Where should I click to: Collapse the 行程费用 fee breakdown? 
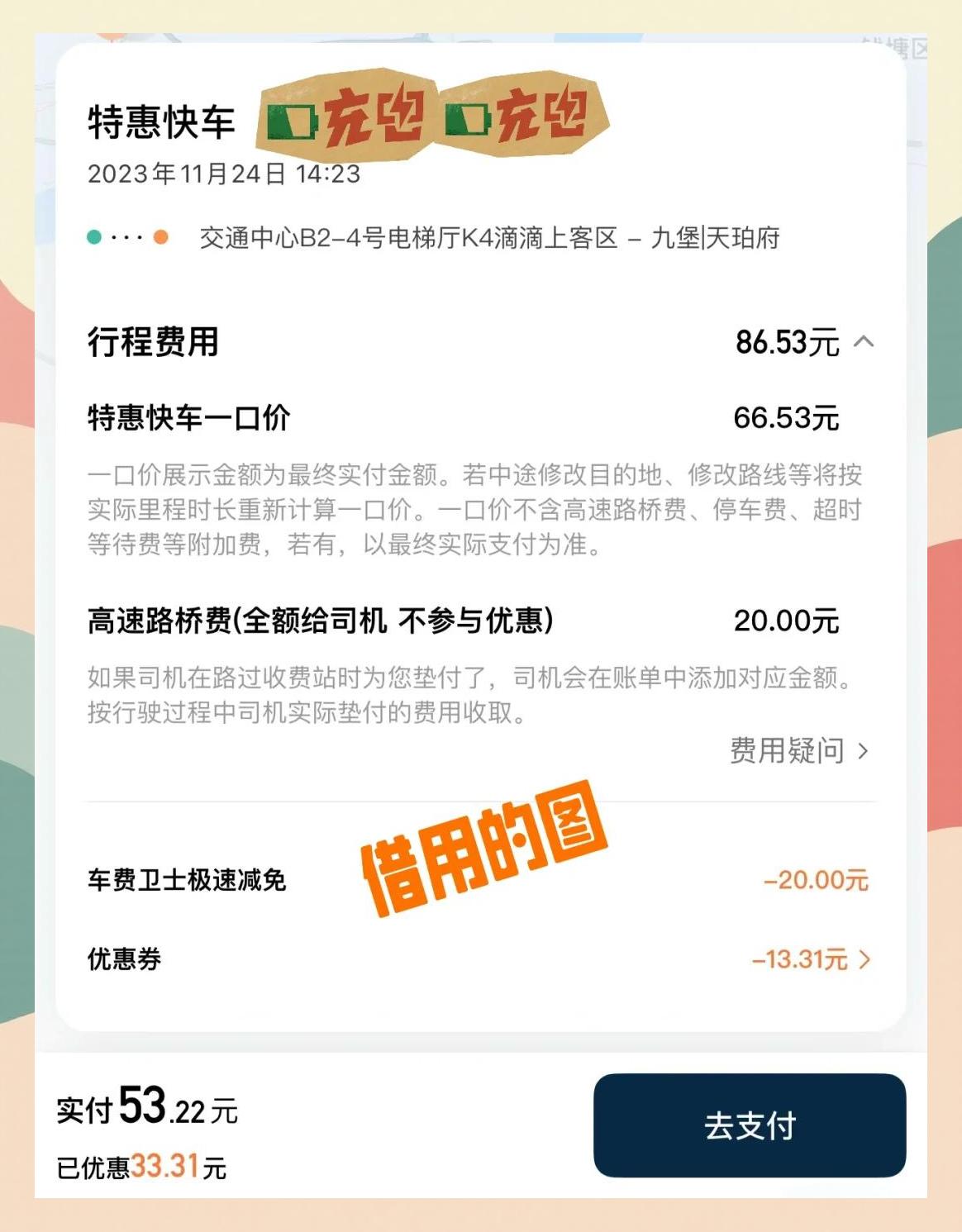(x=865, y=341)
